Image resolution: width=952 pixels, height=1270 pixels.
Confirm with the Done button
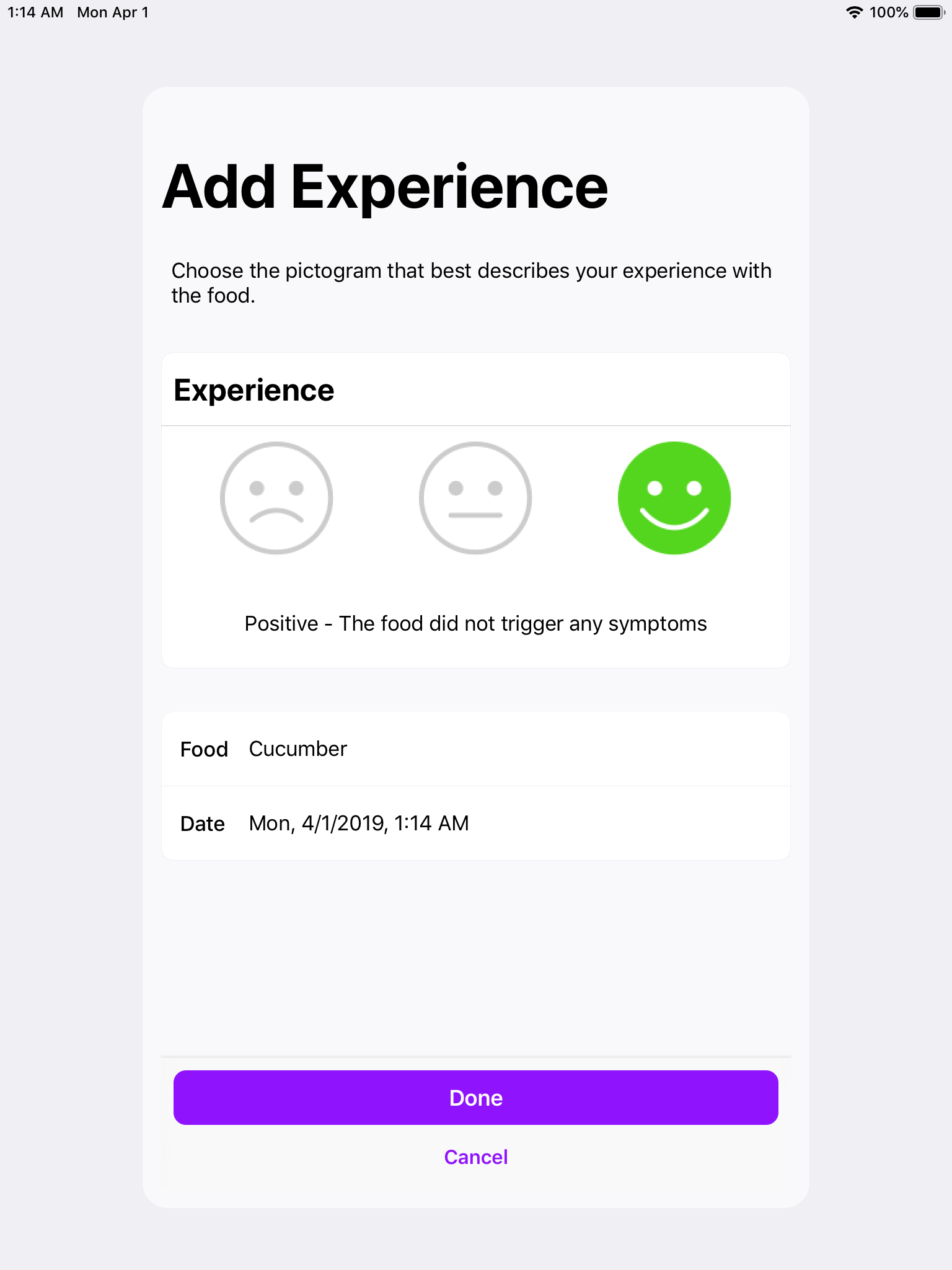coord(475,1098)
